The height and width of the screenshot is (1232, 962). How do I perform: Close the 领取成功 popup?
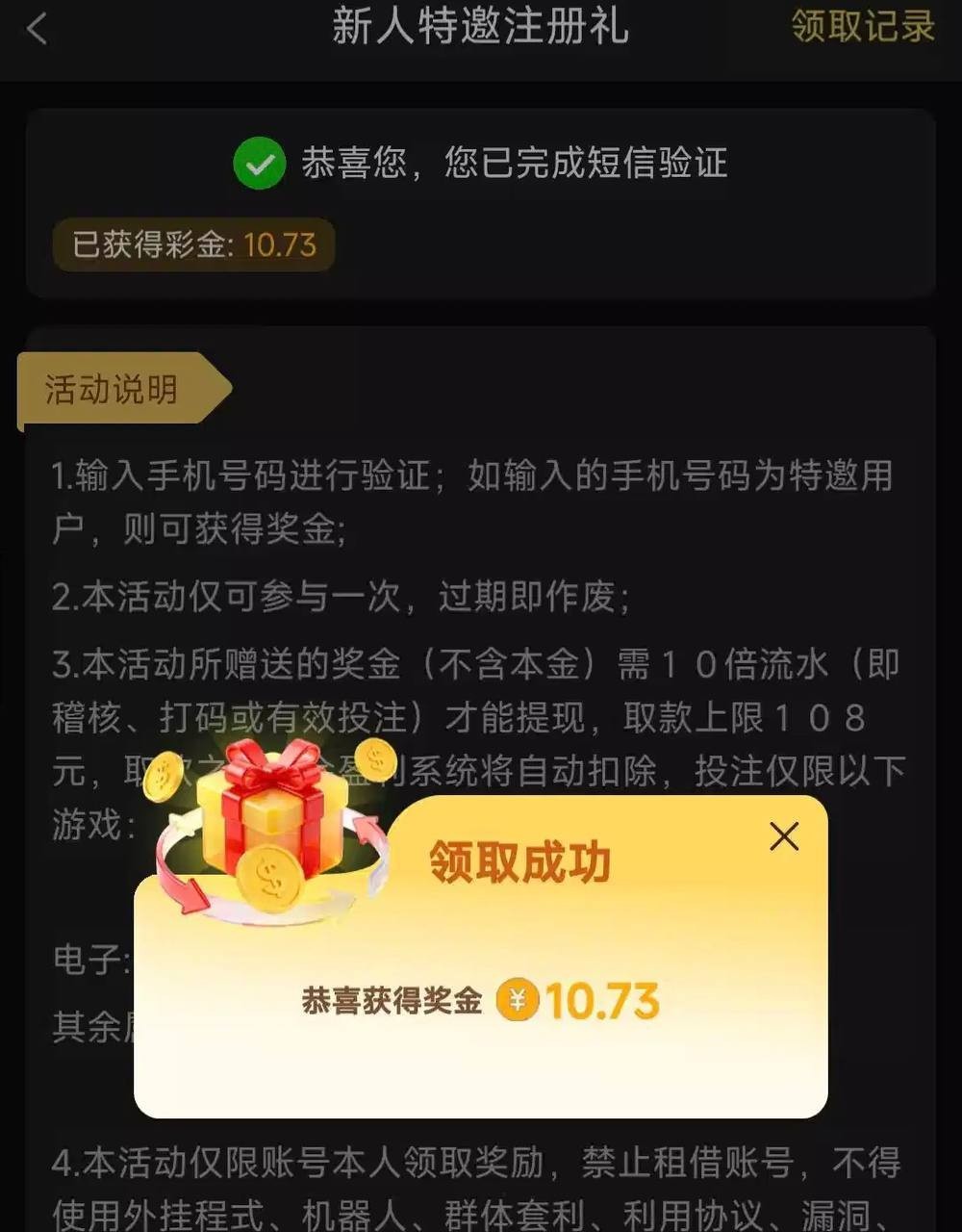click(x=784, y=836)
